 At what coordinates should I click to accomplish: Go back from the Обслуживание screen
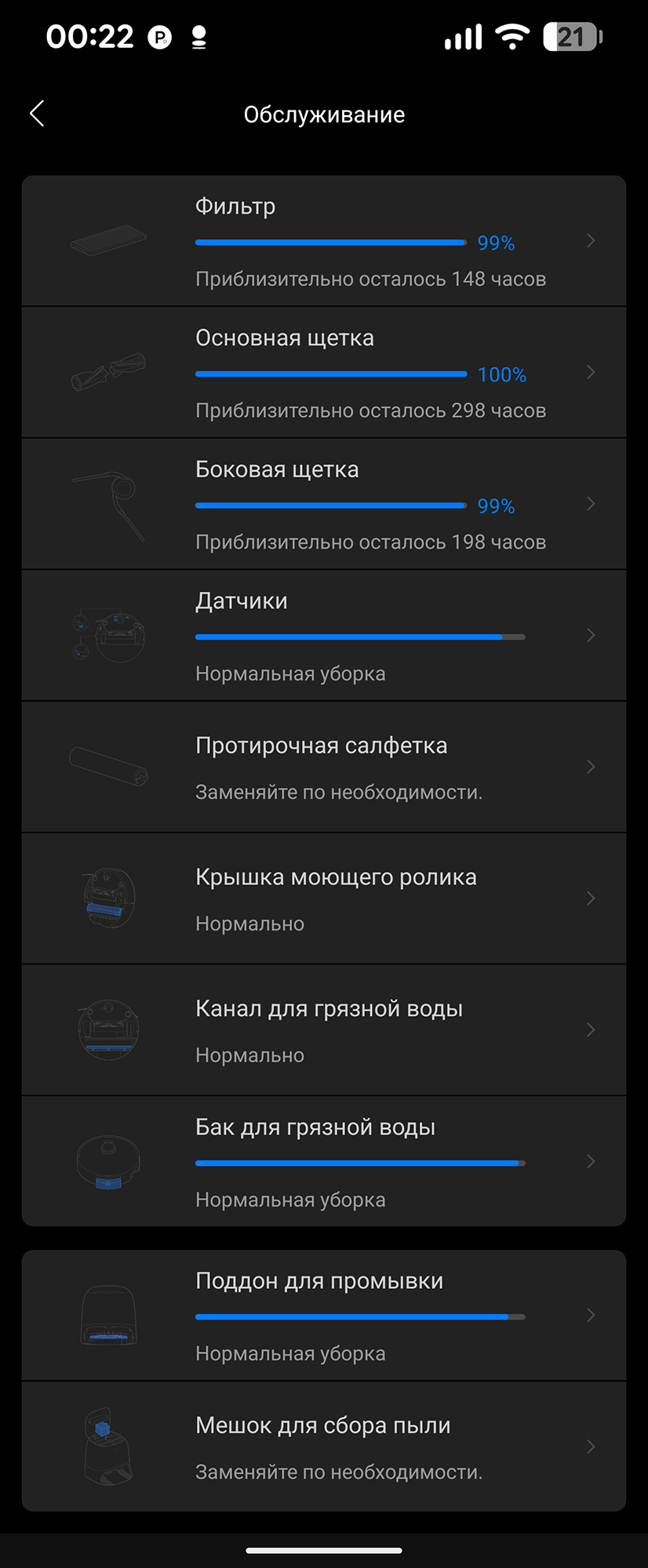click(x=37, y=114)
